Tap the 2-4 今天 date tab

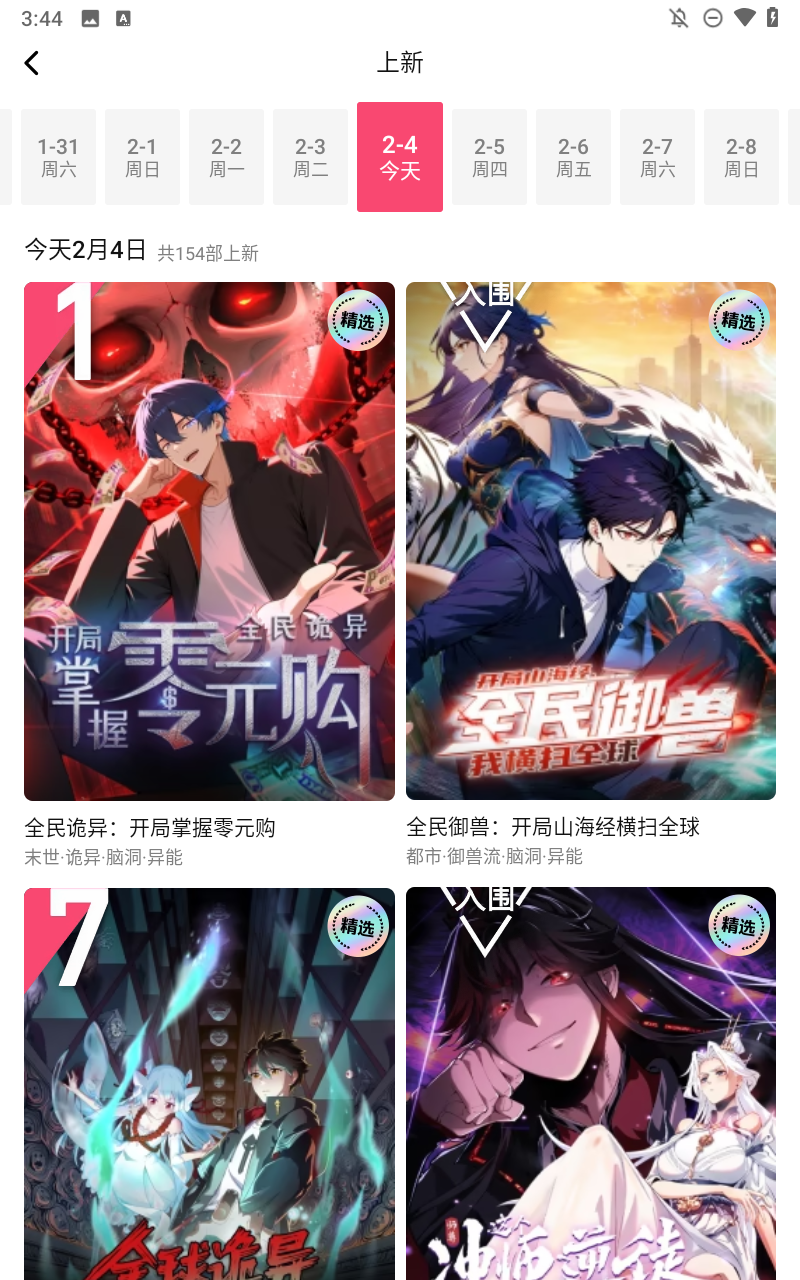click(399, 157)
